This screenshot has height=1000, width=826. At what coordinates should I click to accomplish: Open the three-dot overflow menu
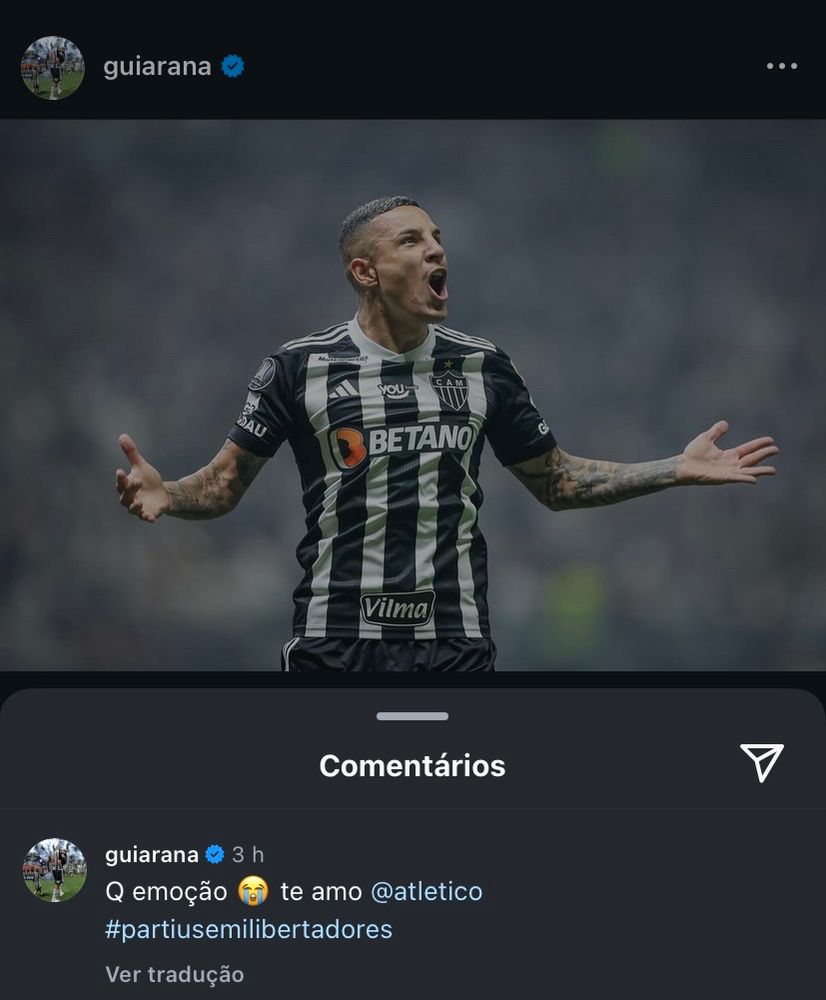(782, 66)
